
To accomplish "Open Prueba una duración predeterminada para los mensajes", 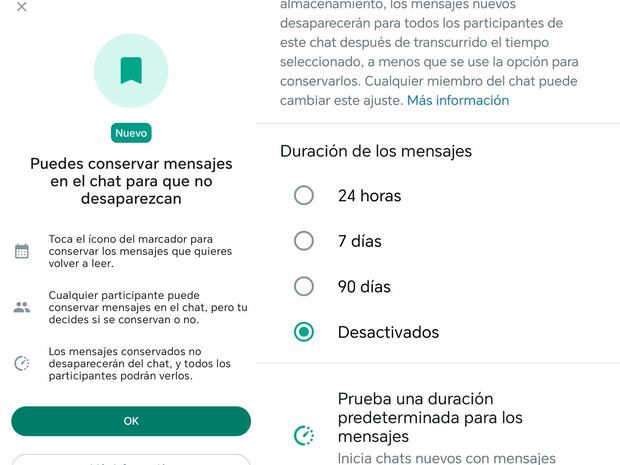I will [x=430, y=417].
